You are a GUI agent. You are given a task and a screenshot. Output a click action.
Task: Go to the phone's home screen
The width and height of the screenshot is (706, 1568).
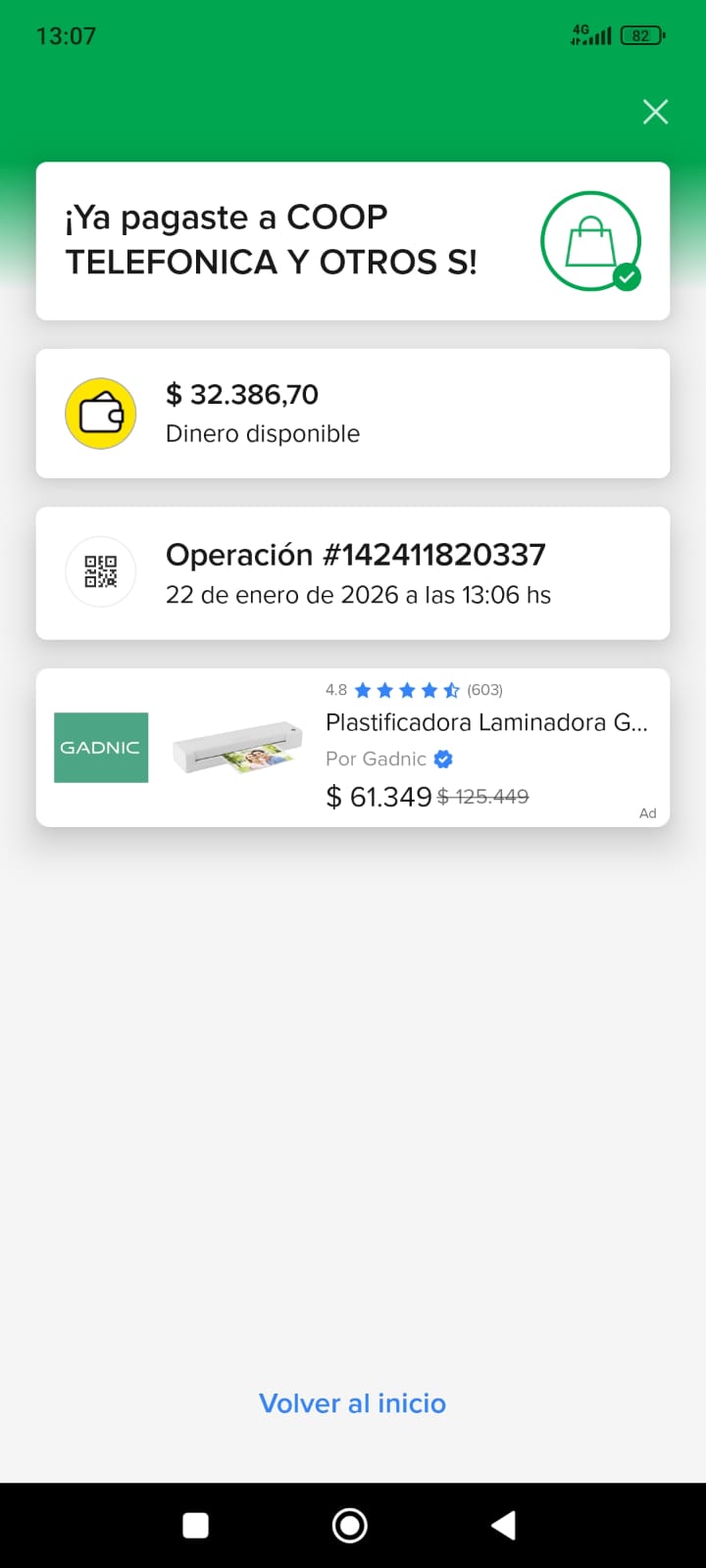click(350, 1525)
